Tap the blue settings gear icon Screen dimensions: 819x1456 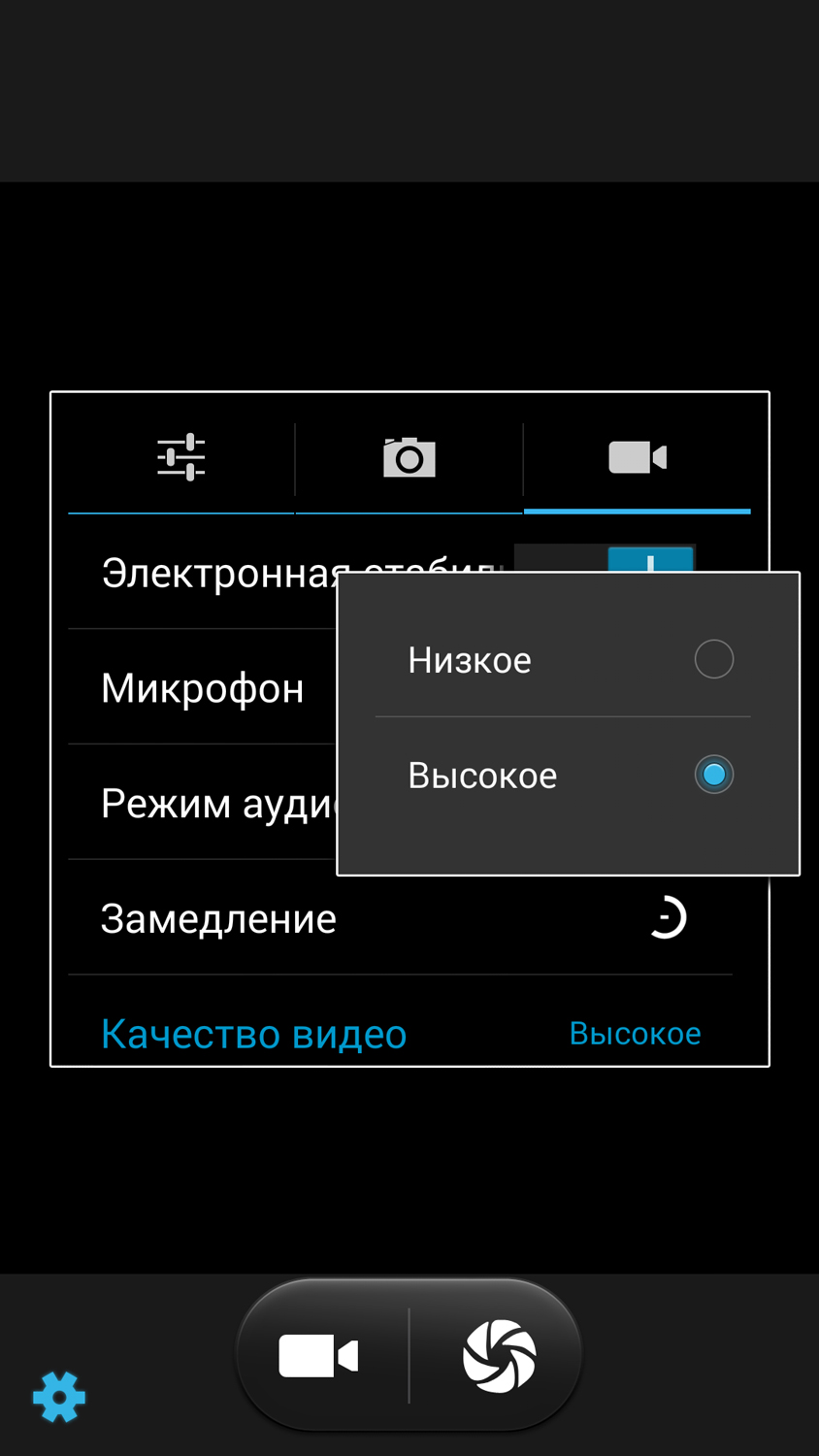point(59,1398)
